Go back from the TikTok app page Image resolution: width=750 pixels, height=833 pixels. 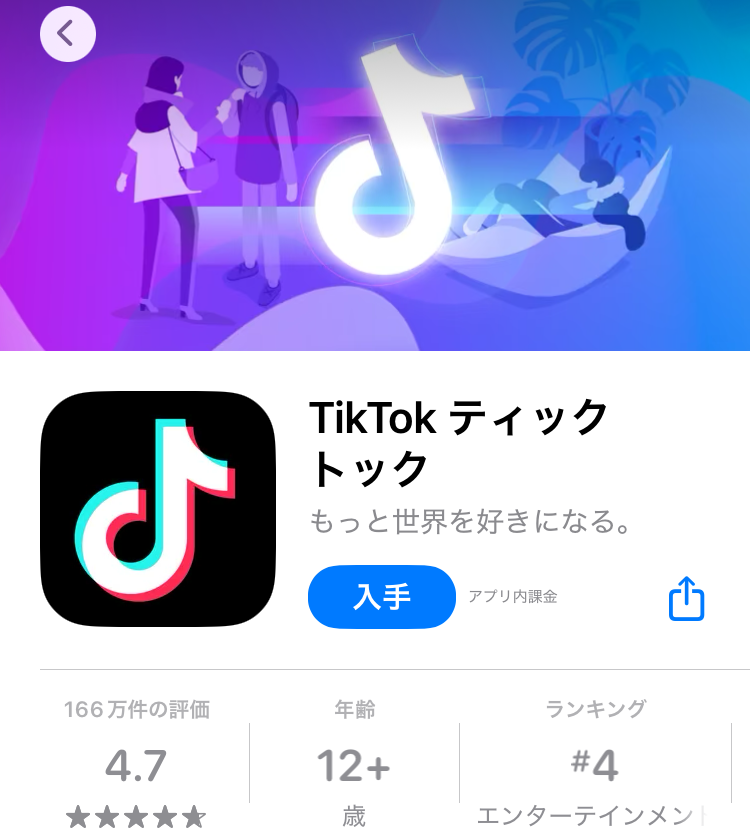(67, 34)
